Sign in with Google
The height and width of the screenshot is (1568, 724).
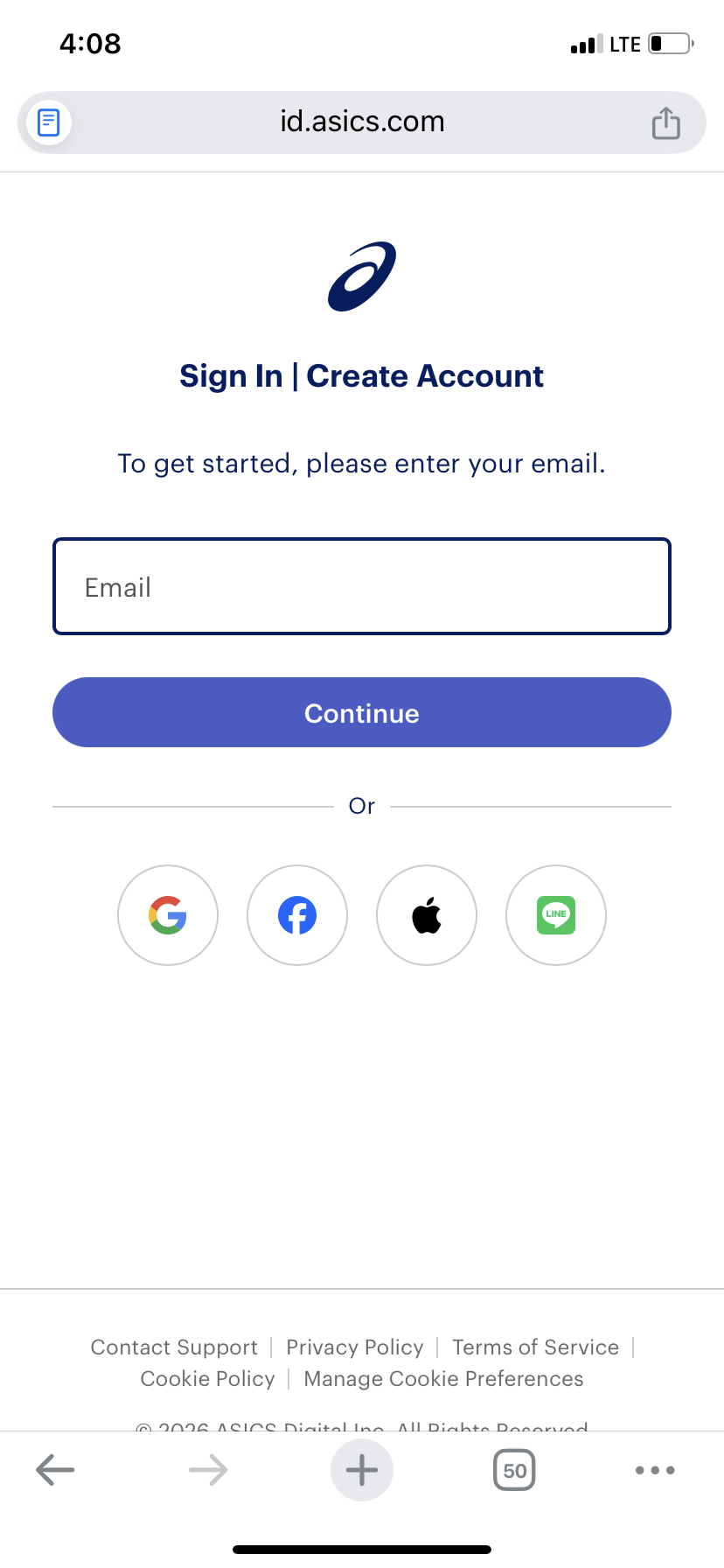point(168,915)
